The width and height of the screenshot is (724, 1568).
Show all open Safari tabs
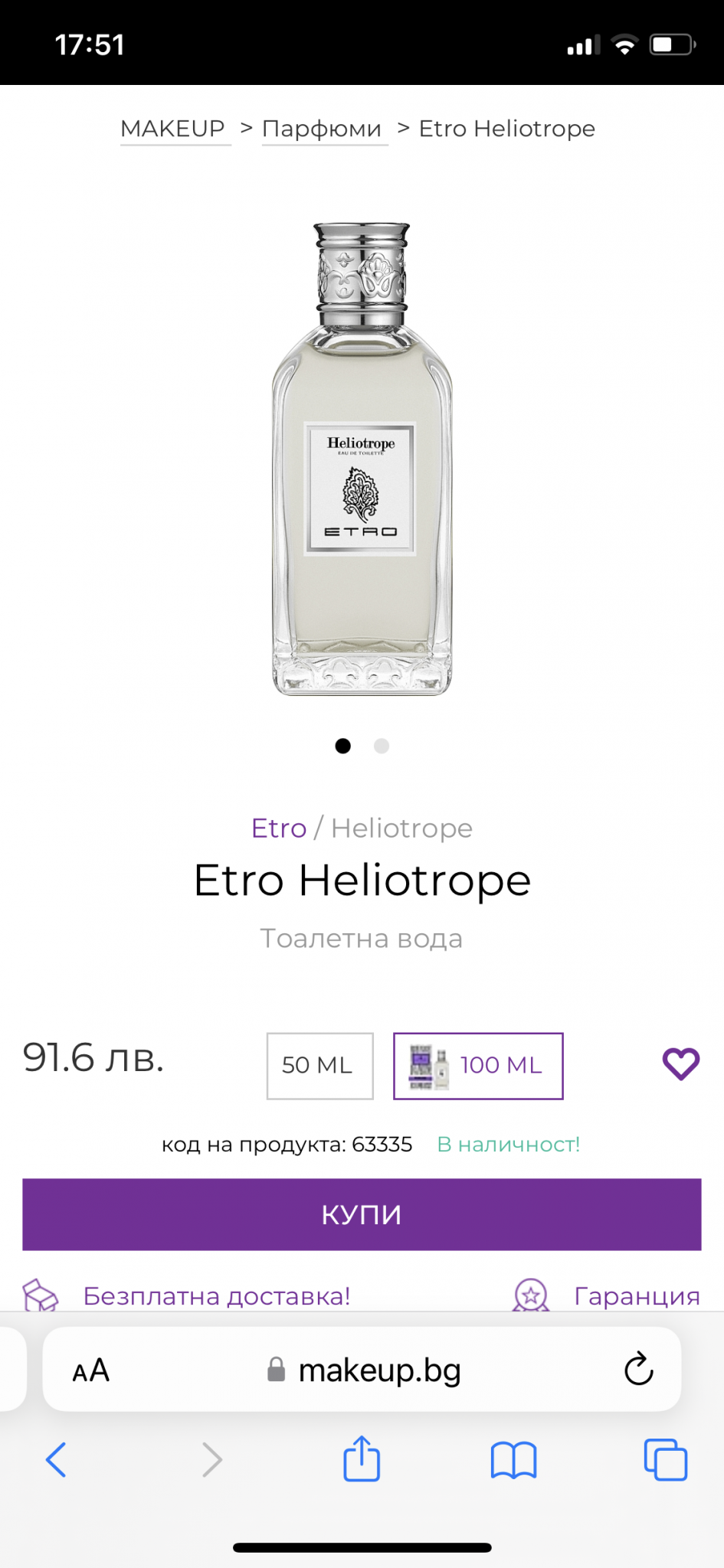tap(665, 1459)
